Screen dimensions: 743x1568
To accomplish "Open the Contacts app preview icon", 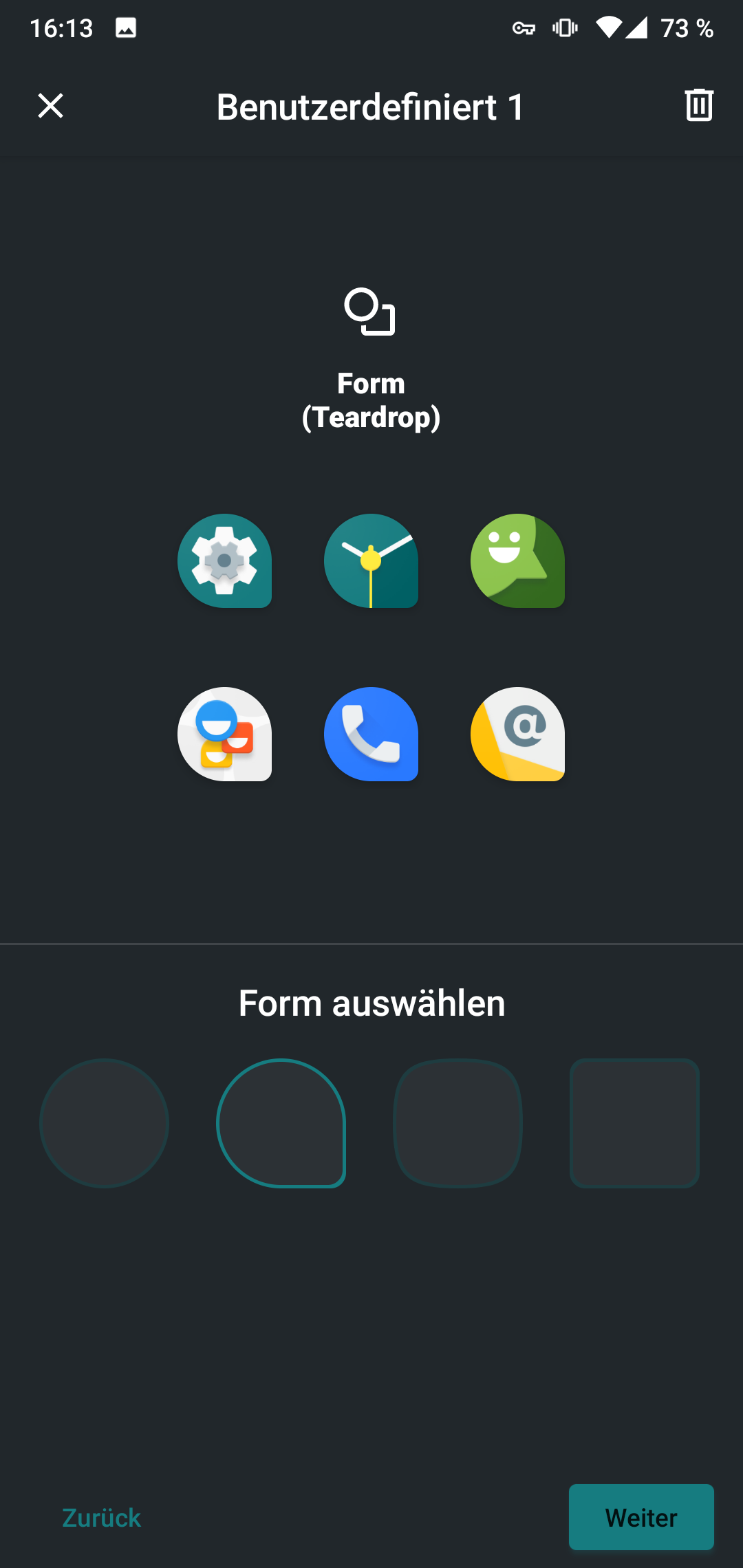I will [x=225, y=734].
